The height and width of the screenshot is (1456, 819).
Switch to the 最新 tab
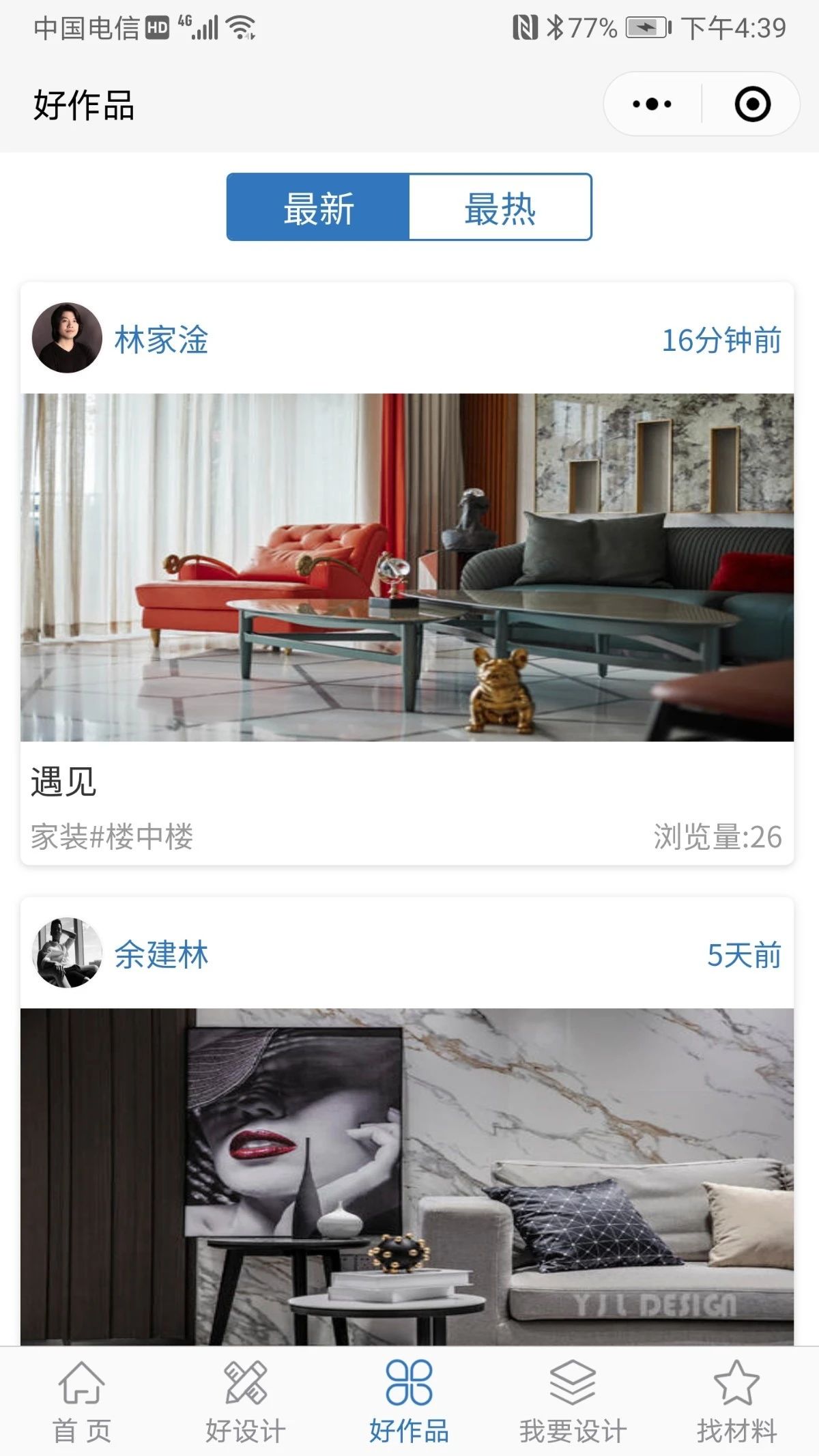click(x=318, y=209)
